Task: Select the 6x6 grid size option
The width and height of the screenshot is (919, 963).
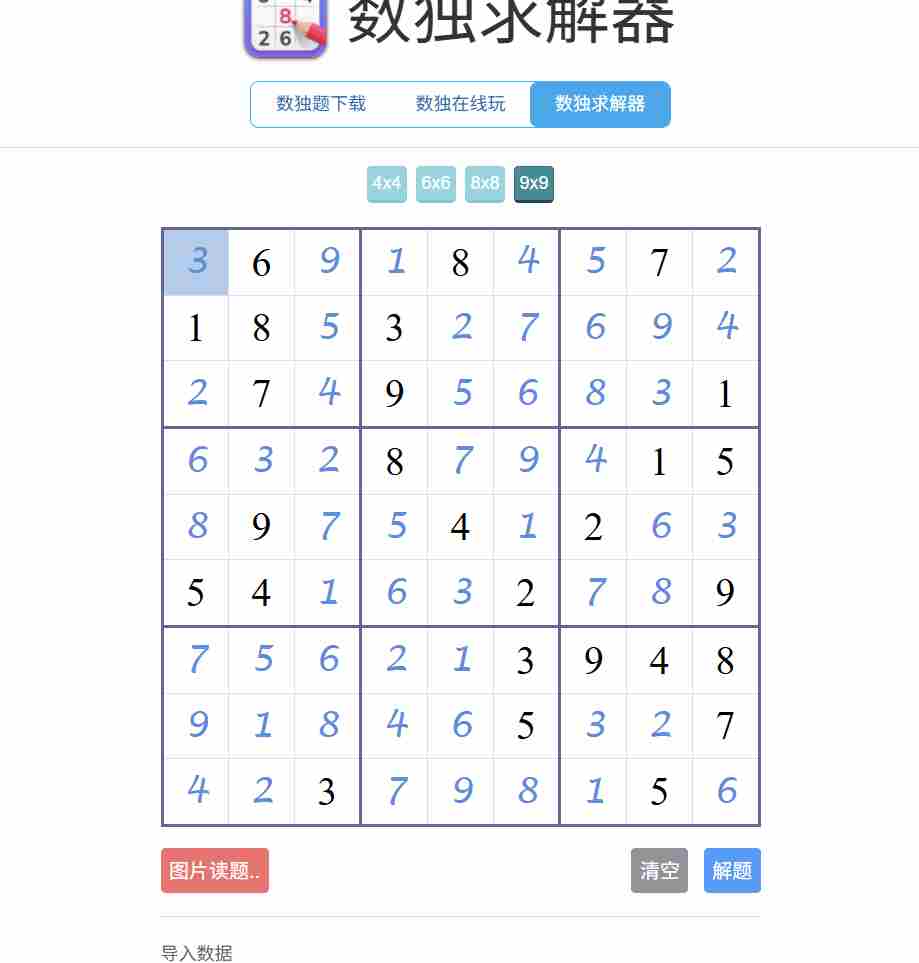Action: click(435, 184)
